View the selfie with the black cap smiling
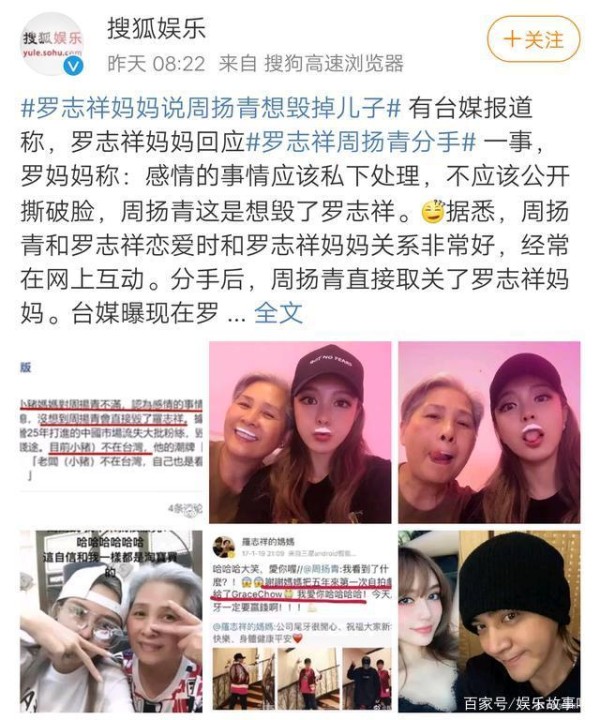This screenshot has width=600, height=720. (299, 432)
